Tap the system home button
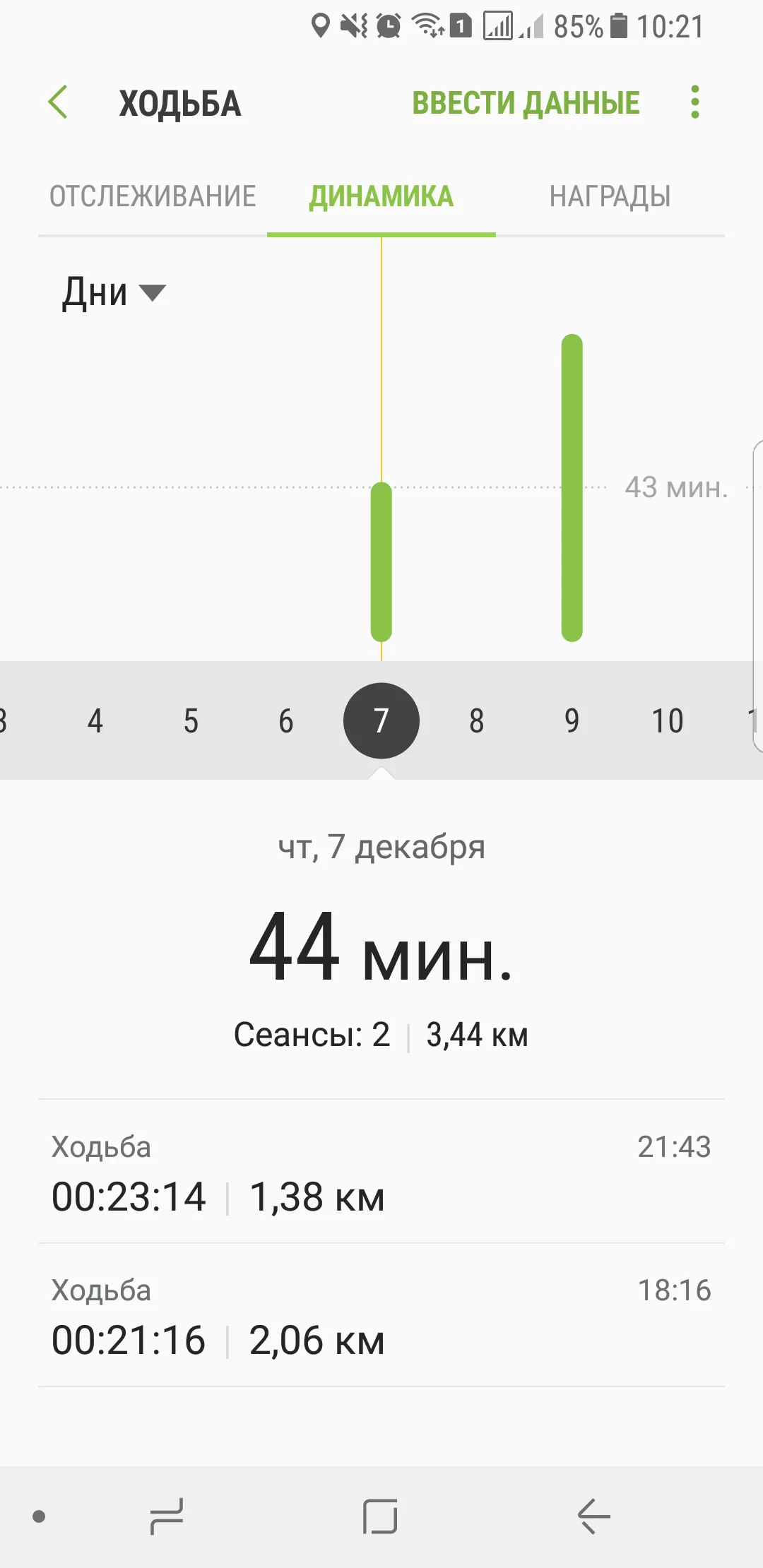 (x=380, y=1516)
